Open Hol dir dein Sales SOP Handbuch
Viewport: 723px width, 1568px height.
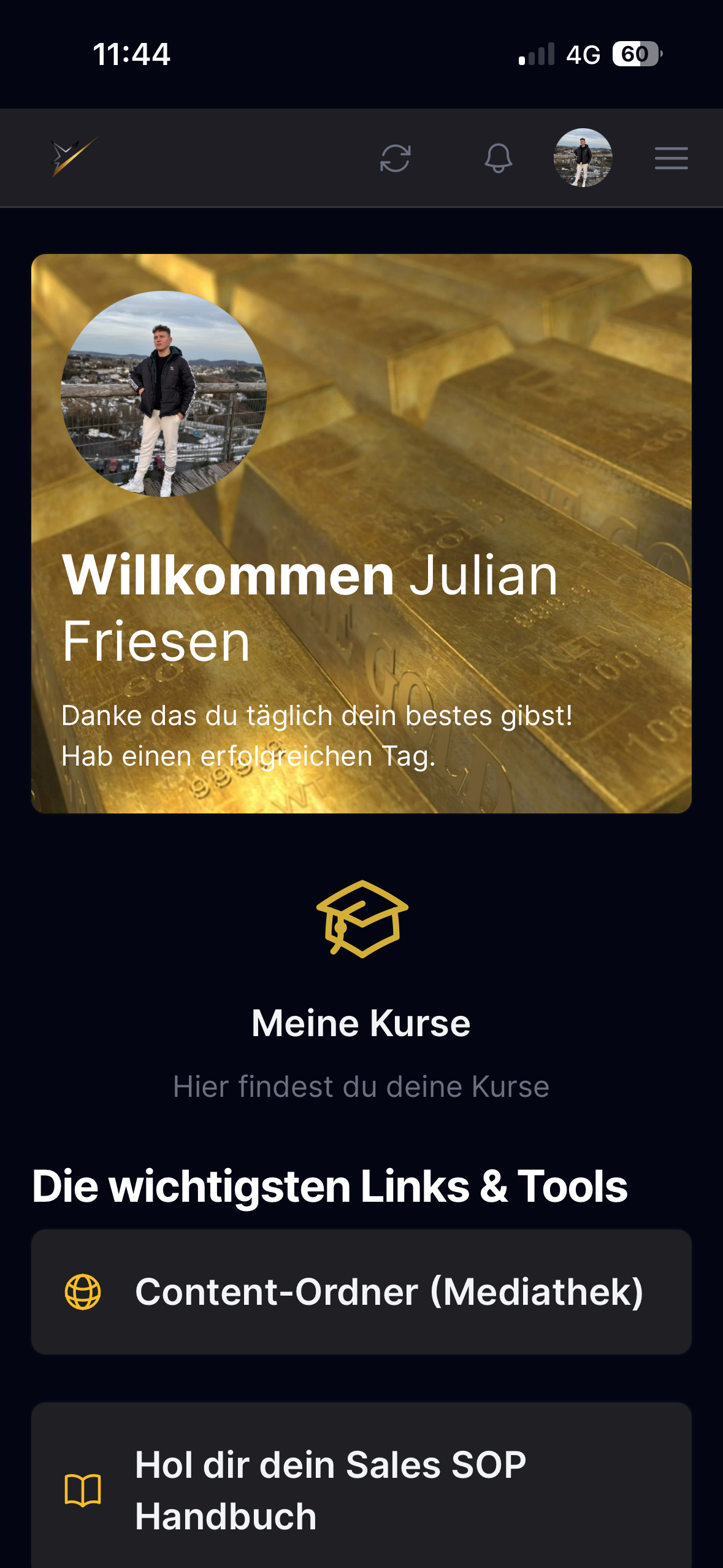coord(361,1489)
